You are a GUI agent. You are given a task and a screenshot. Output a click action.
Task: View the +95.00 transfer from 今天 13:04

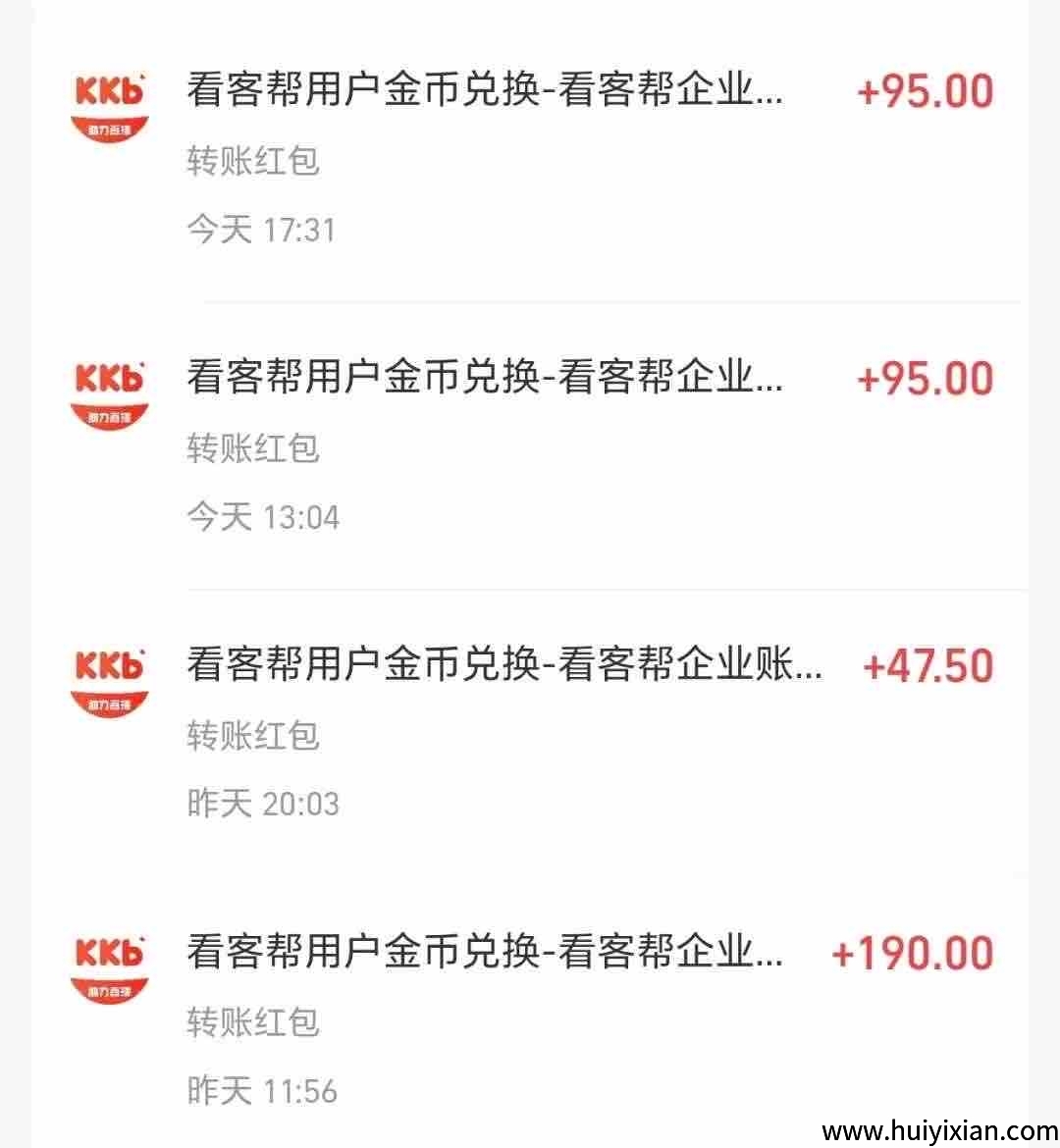pyautogui.click(x=530, y=446)
